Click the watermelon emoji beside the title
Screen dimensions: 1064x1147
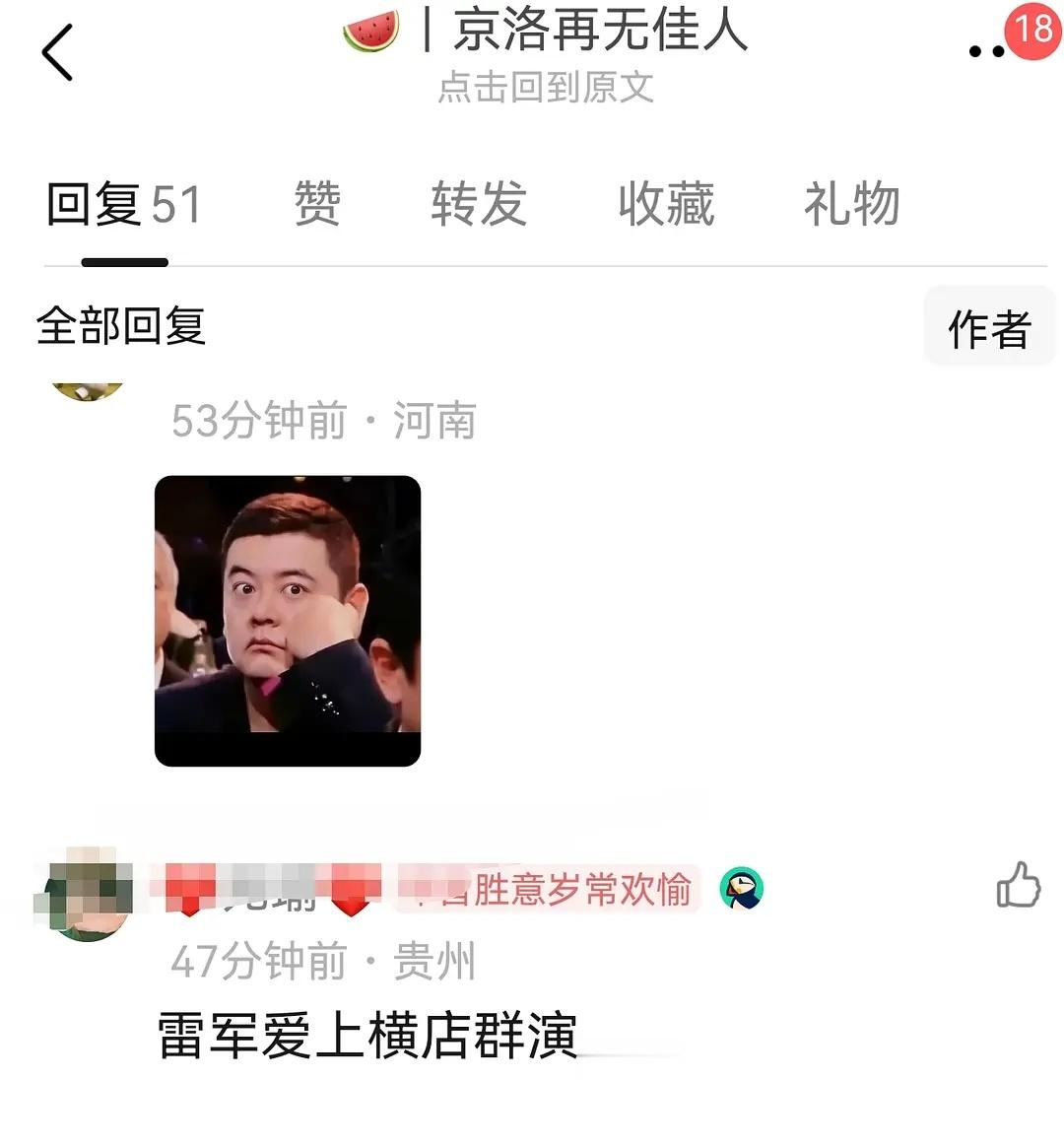coord(370,30)
